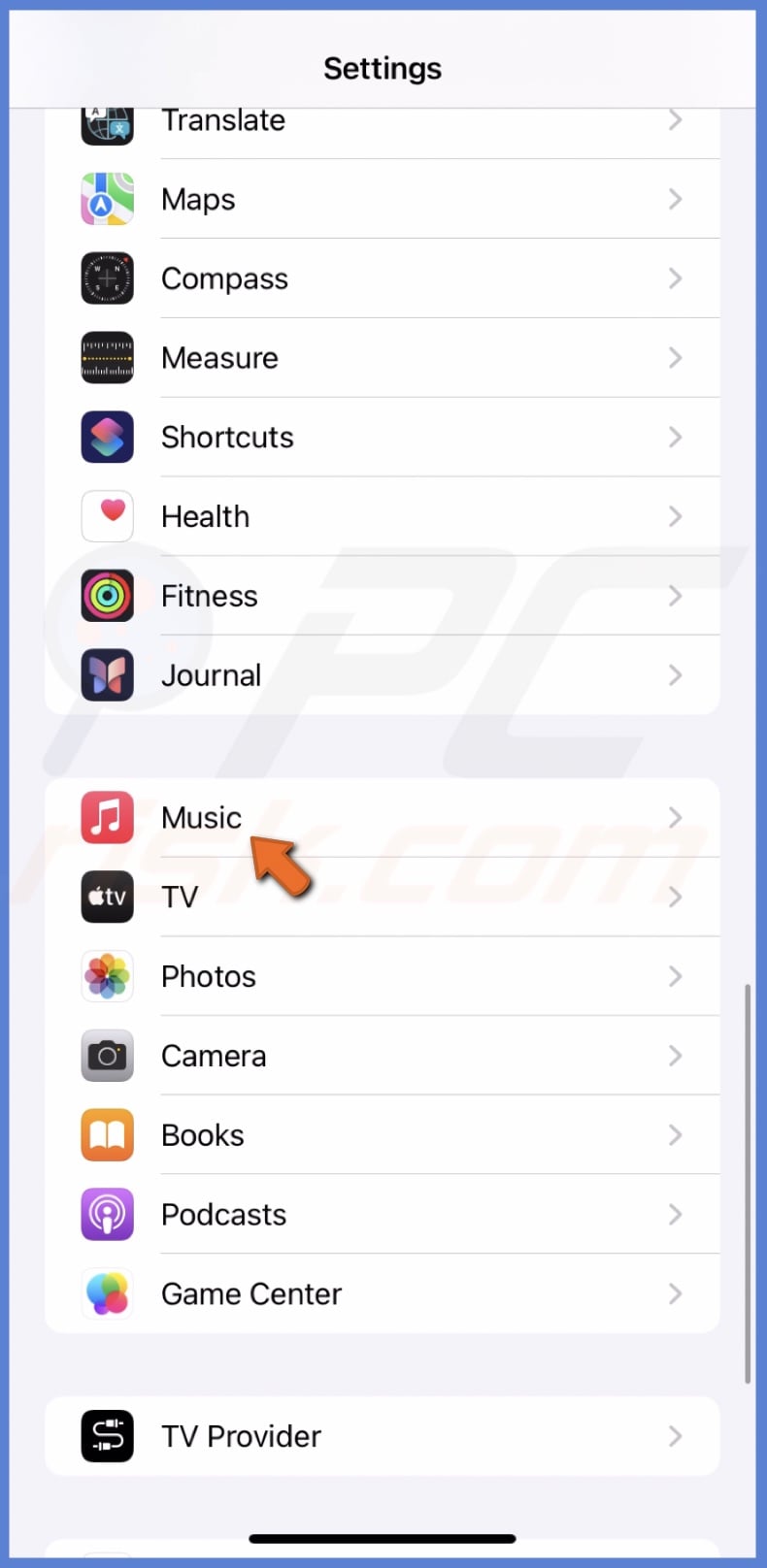Screen dimensions: 767x1568
Task: Open Camera settings
Action: tap(382, 1056)
